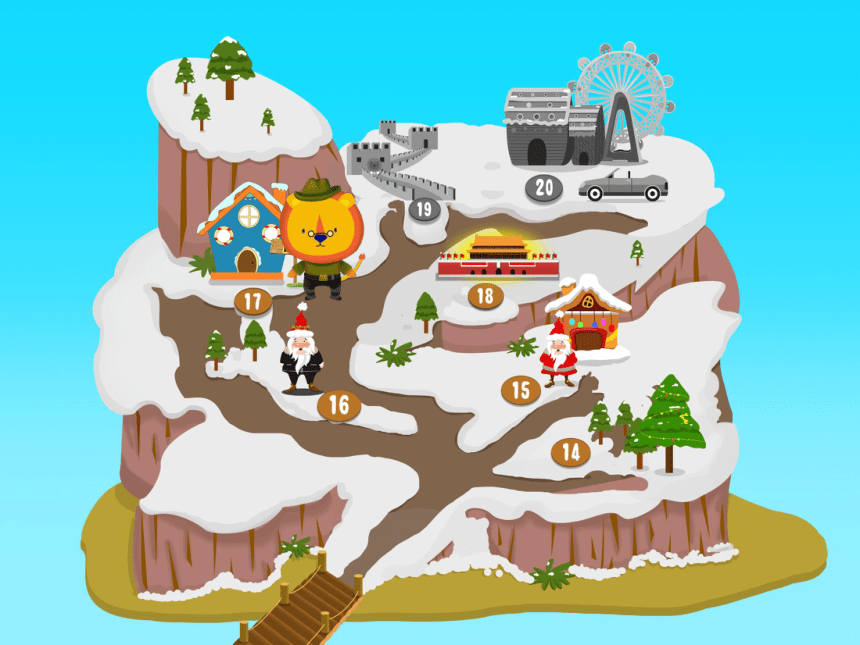Open level 15 near Santa's house
This screenshot has height=645, width=860.
pyautogui.click(x=520, y=390)
